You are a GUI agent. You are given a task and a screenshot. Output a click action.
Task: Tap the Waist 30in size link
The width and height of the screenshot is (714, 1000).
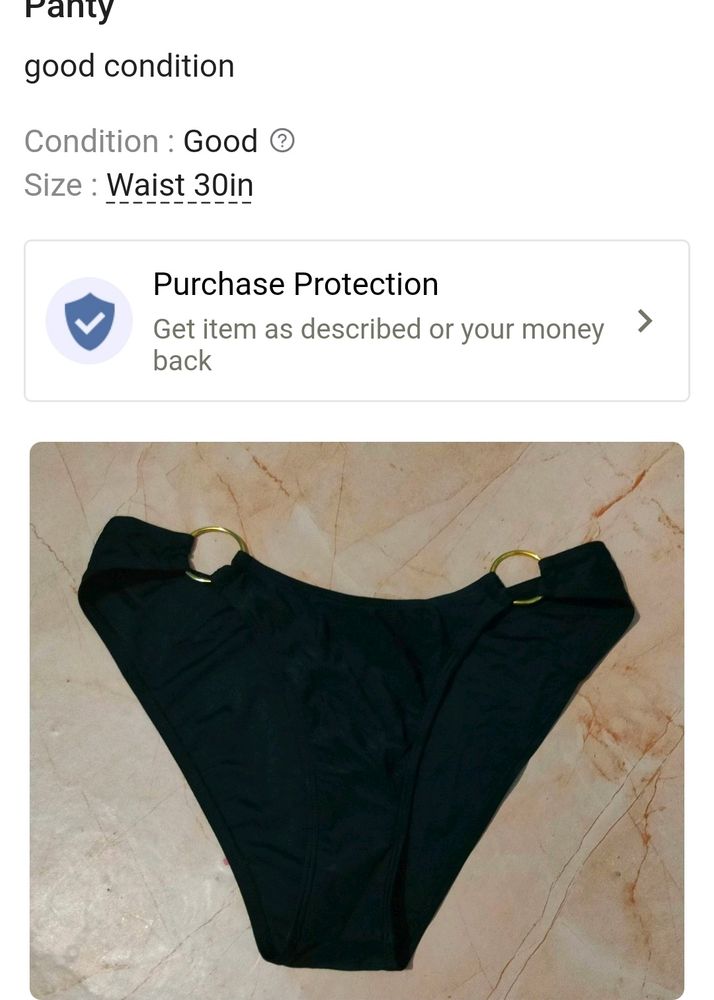pos(179,186)
